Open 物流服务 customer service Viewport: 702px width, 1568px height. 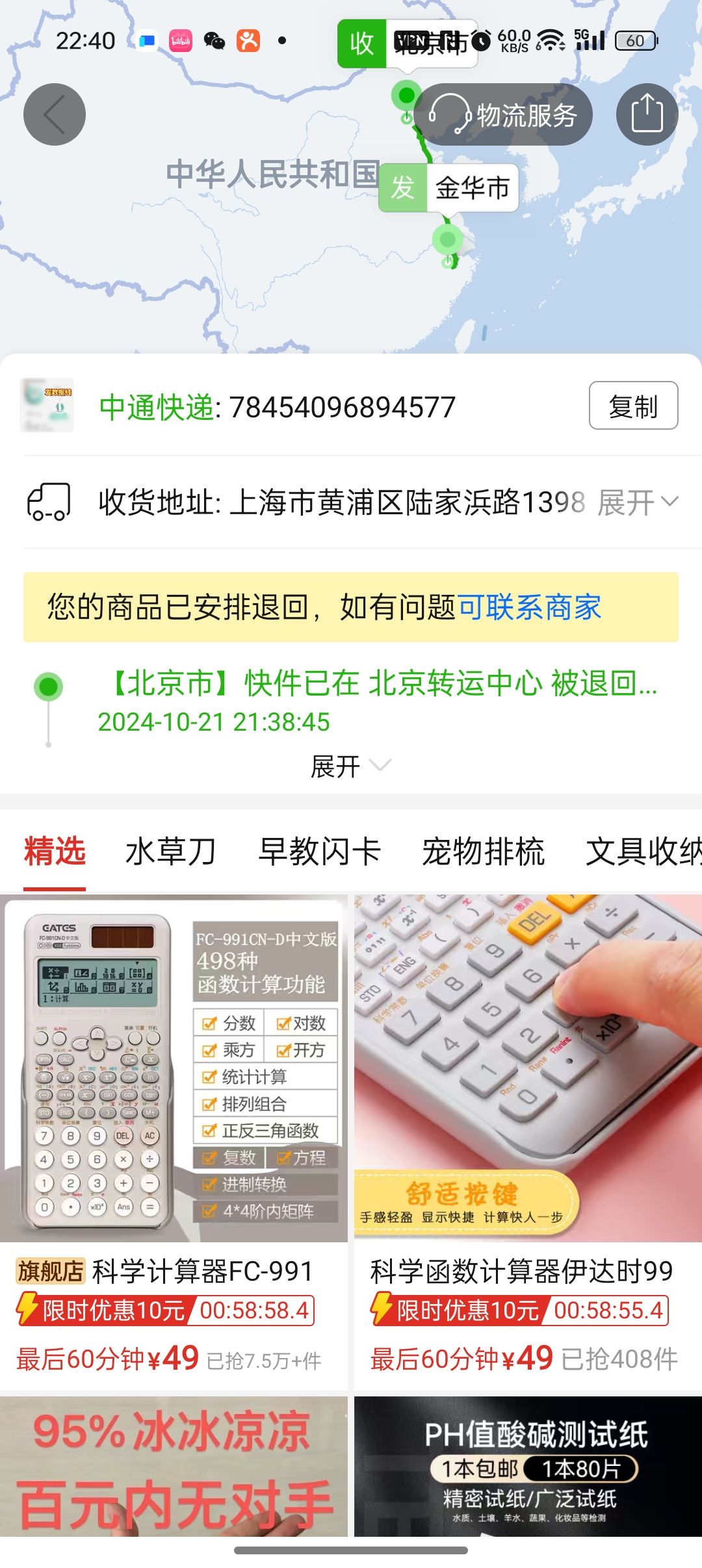504,115
